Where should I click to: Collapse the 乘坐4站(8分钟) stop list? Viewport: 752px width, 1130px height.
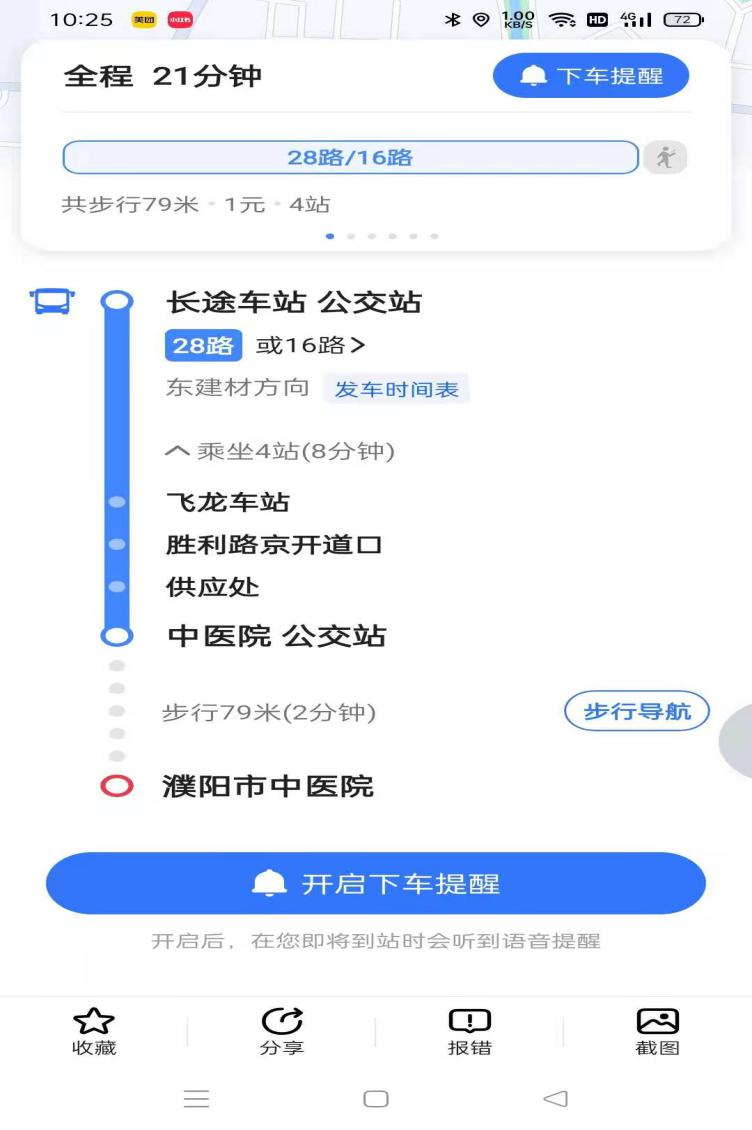[x=281, y=451]
